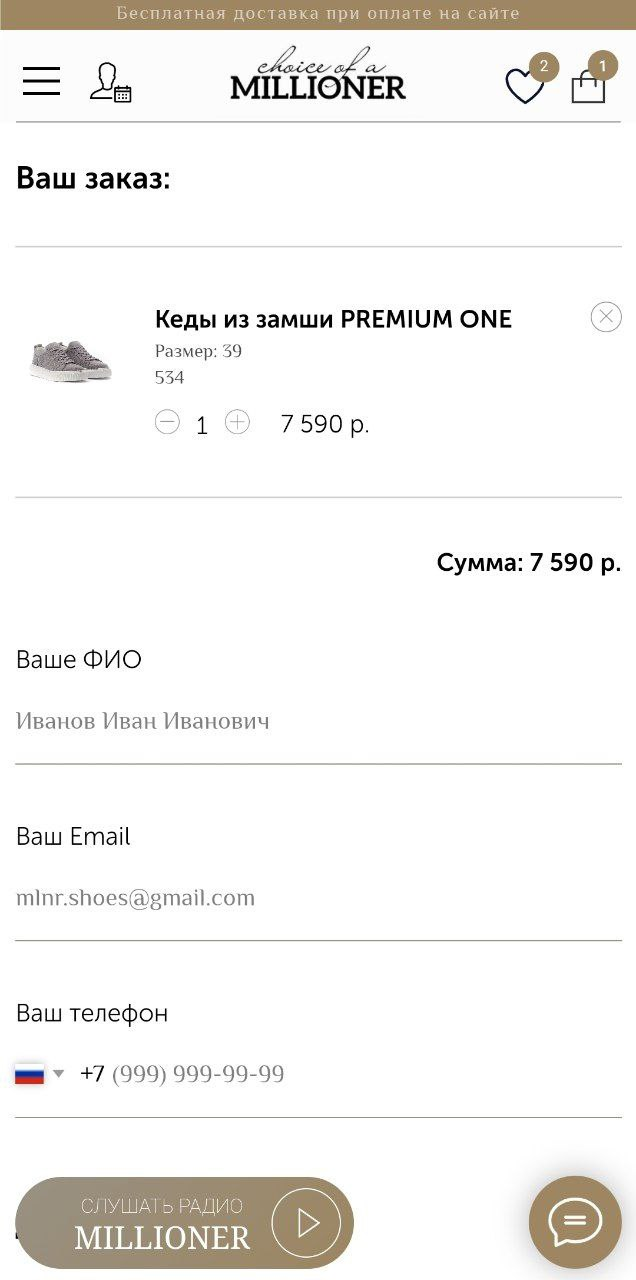
Task: Open the shopping bag cart
Action: click(588, 86)
